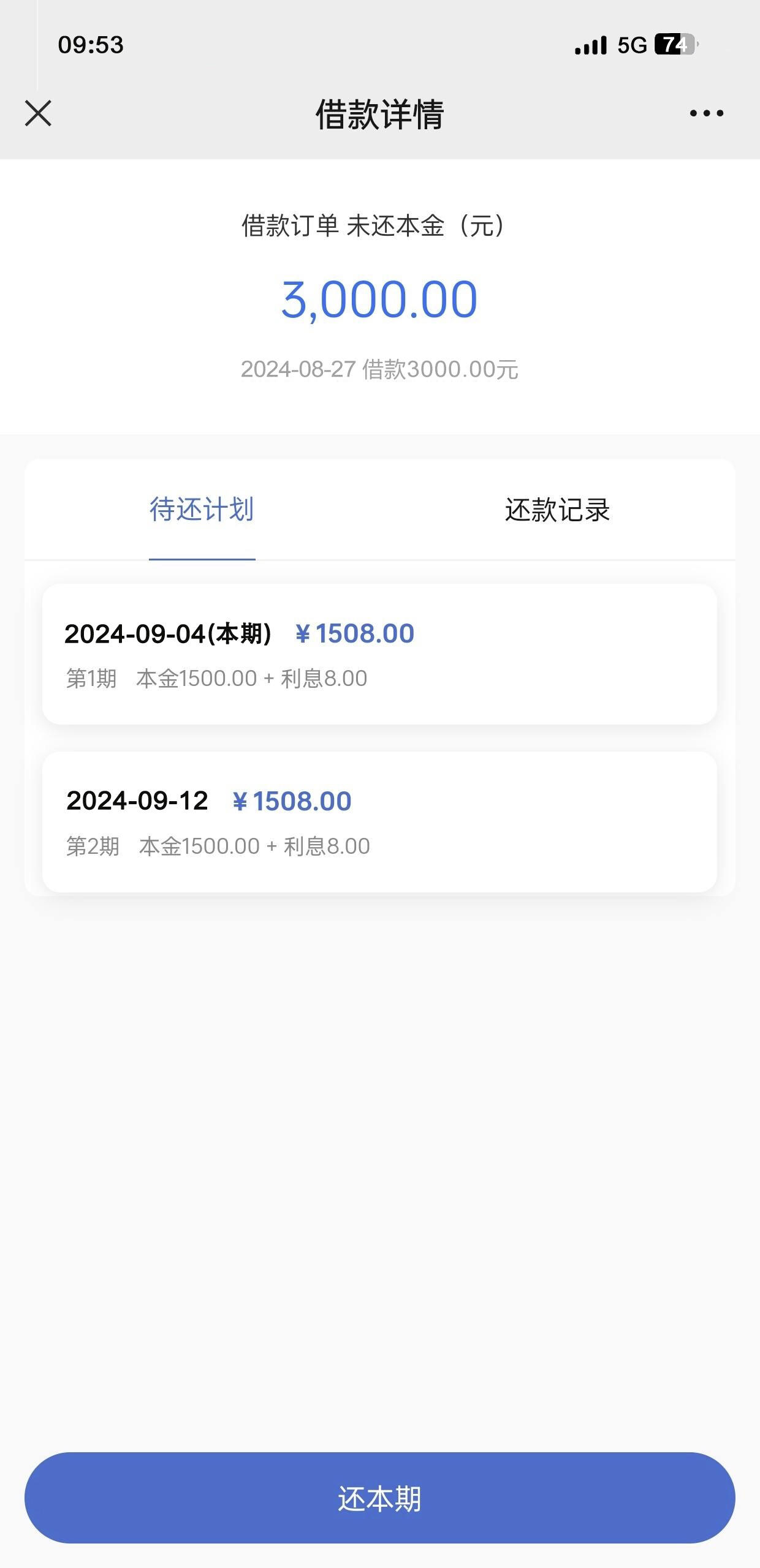Tap the 还本期 button
The image size is (760, 1568).
pos(379,1498)
